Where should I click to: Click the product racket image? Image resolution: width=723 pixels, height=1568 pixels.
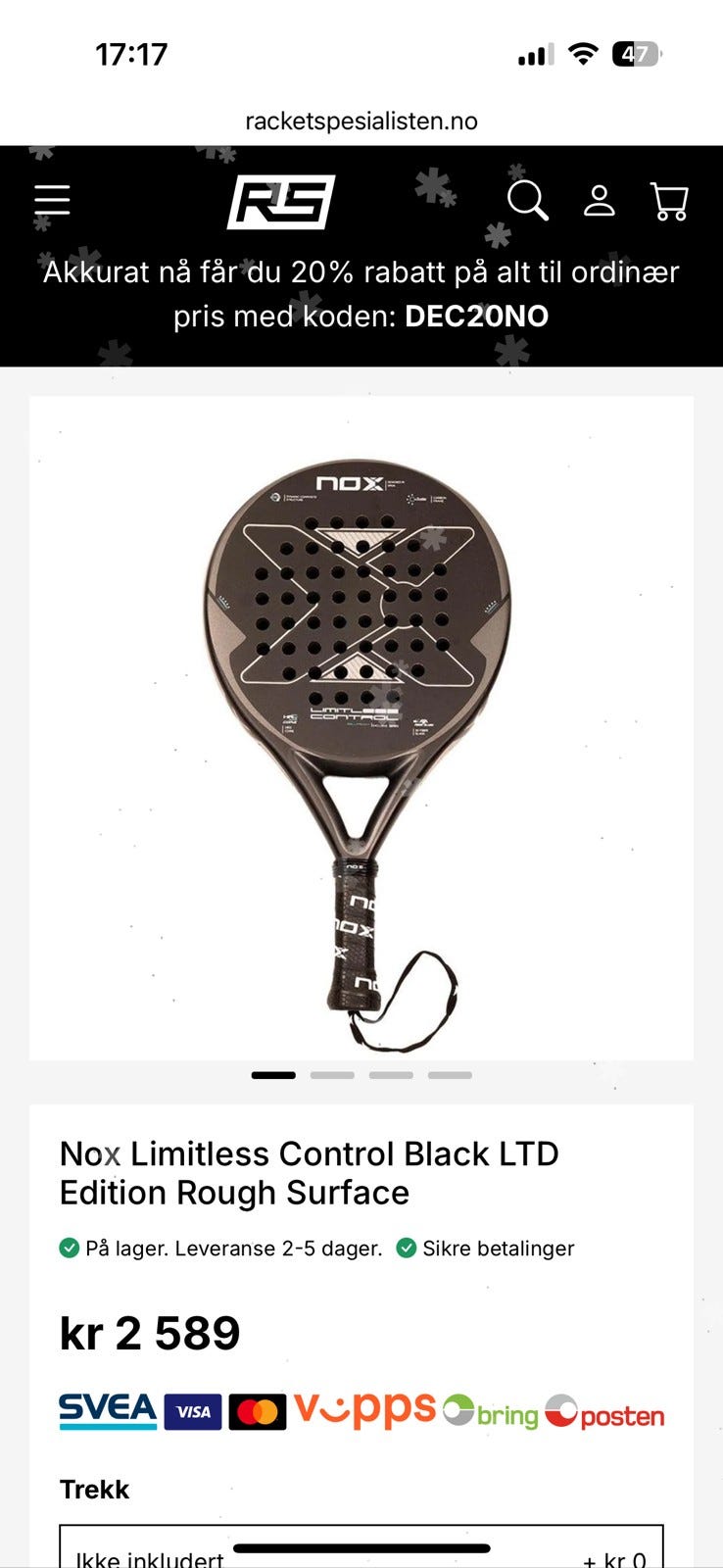(x=361, y=725)
